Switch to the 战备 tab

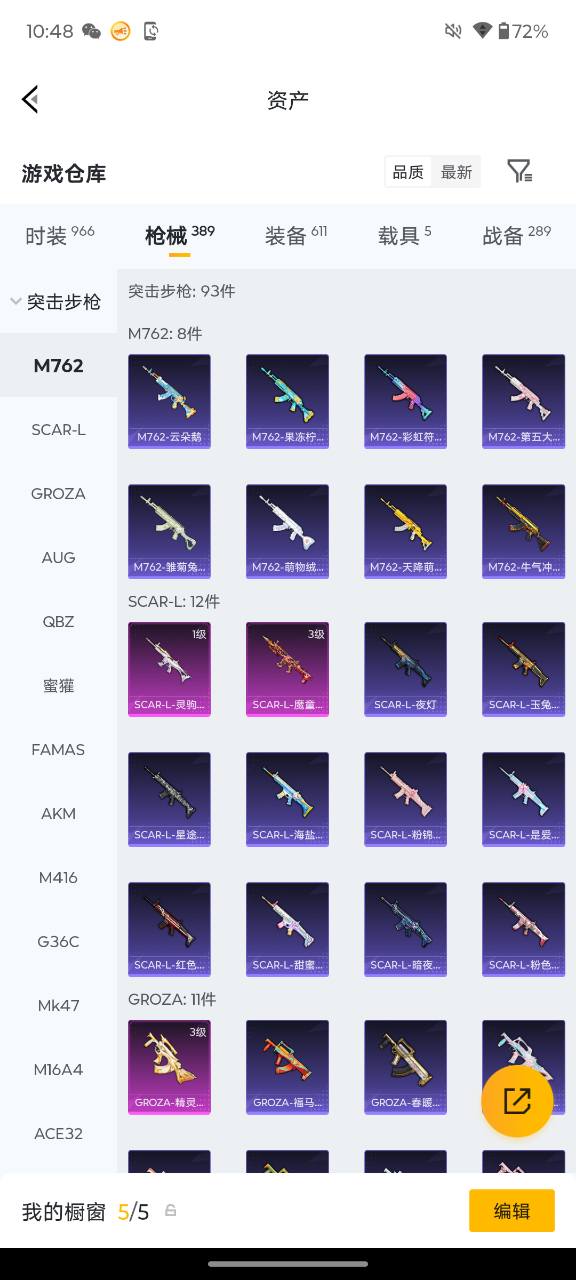517,235
